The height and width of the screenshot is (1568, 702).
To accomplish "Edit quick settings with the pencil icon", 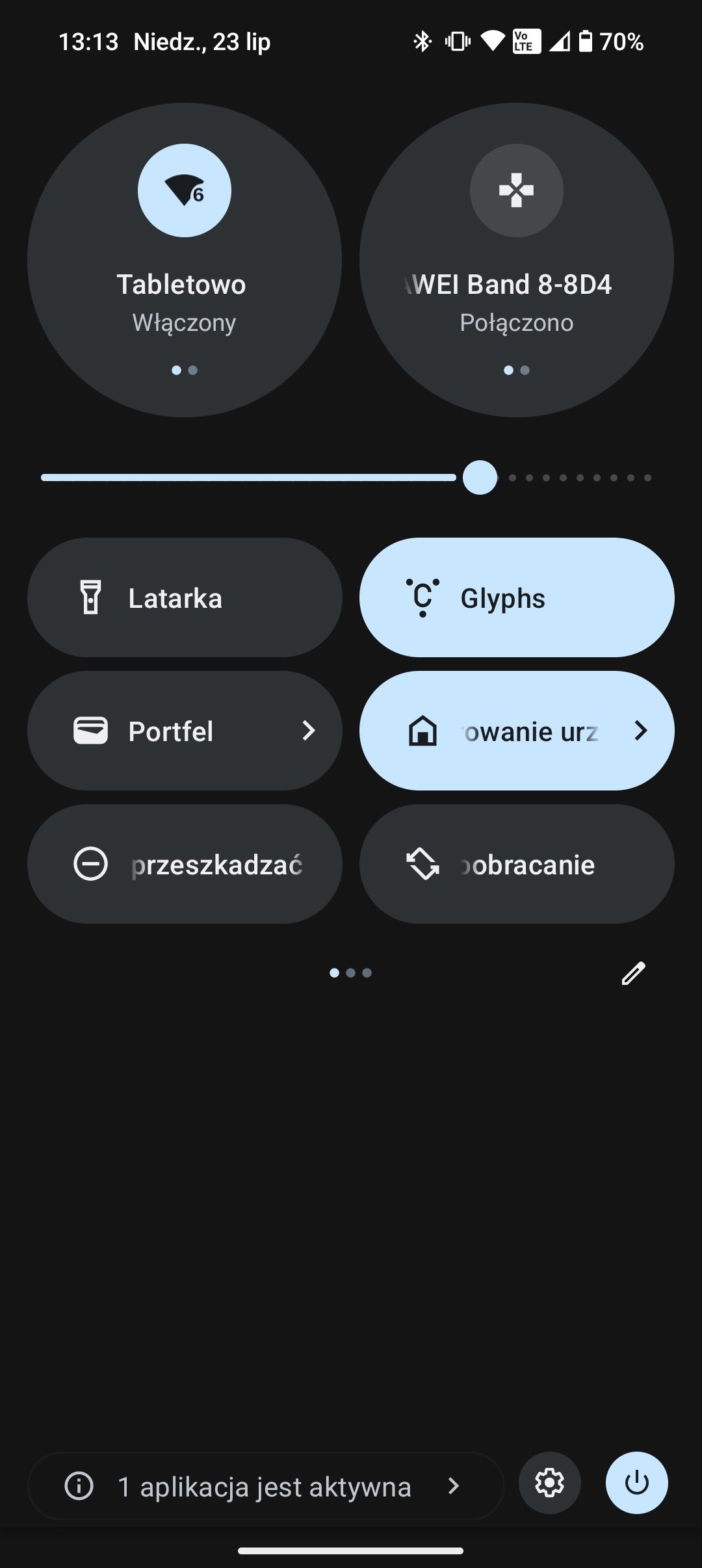I will click(633, 973).
